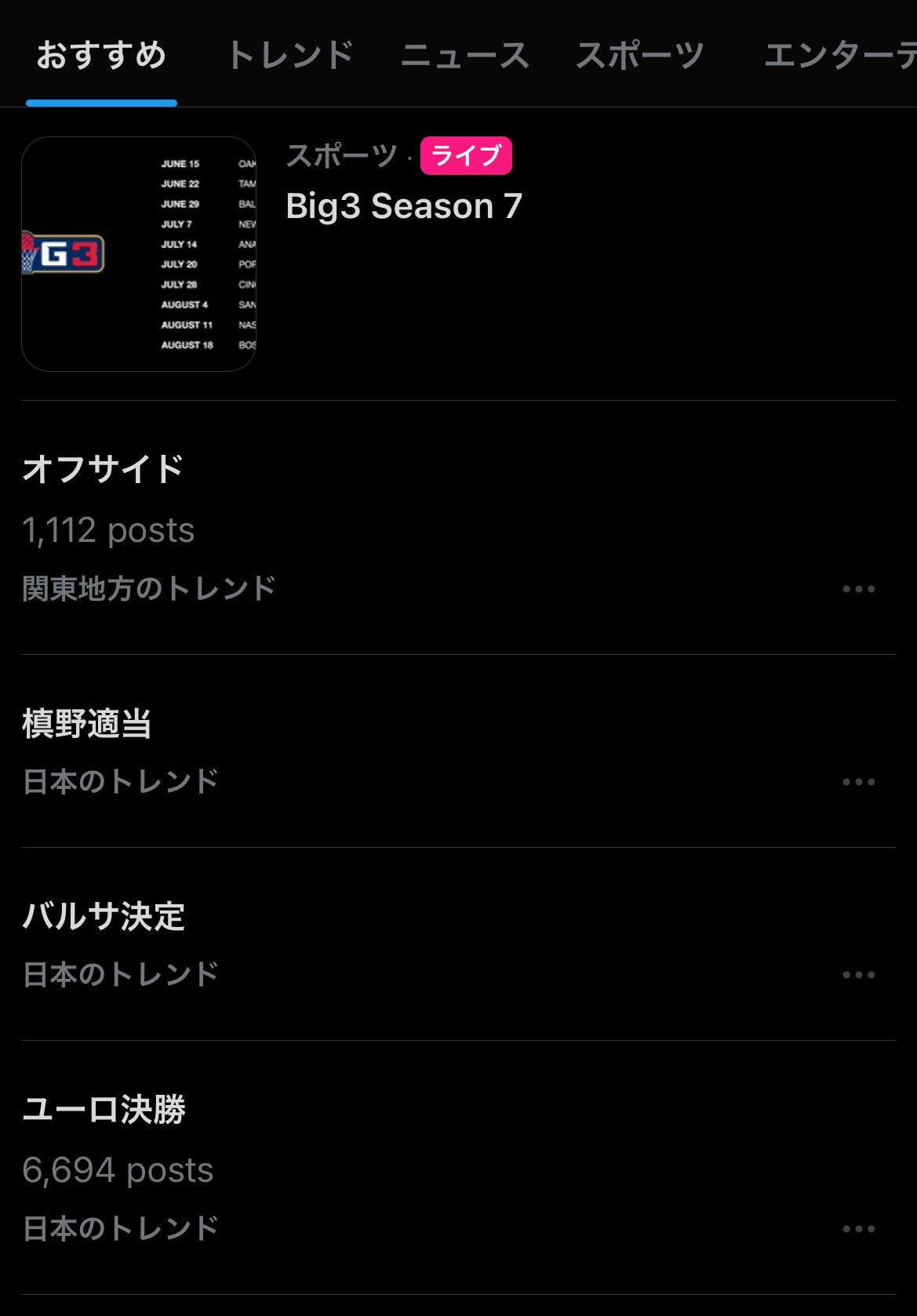Screen dimensions: 917x1316
Task: Open the エンターテ tab
Action: [839, 56]
